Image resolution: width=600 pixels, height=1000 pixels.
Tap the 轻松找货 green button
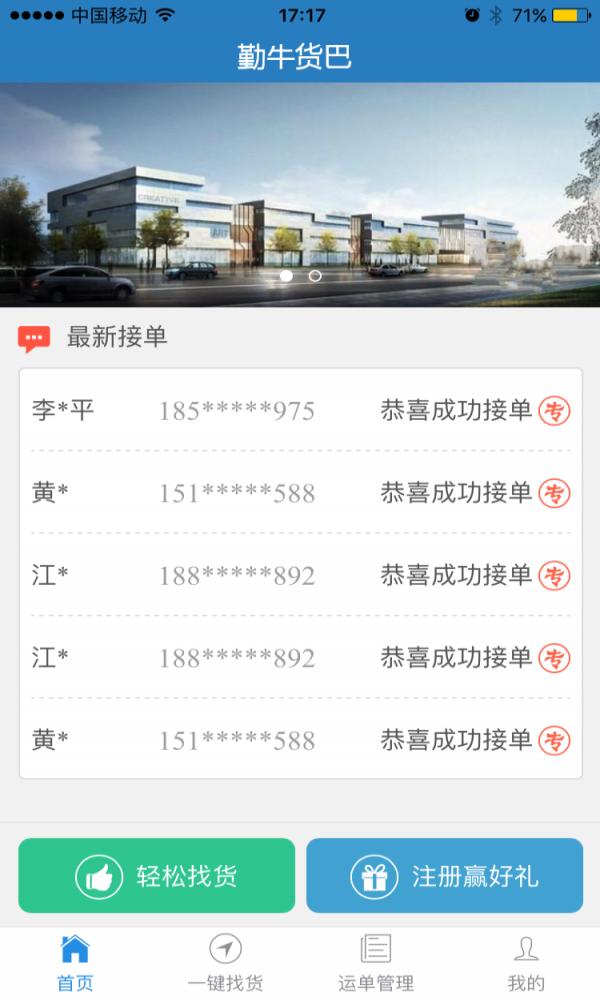[157, 876]
